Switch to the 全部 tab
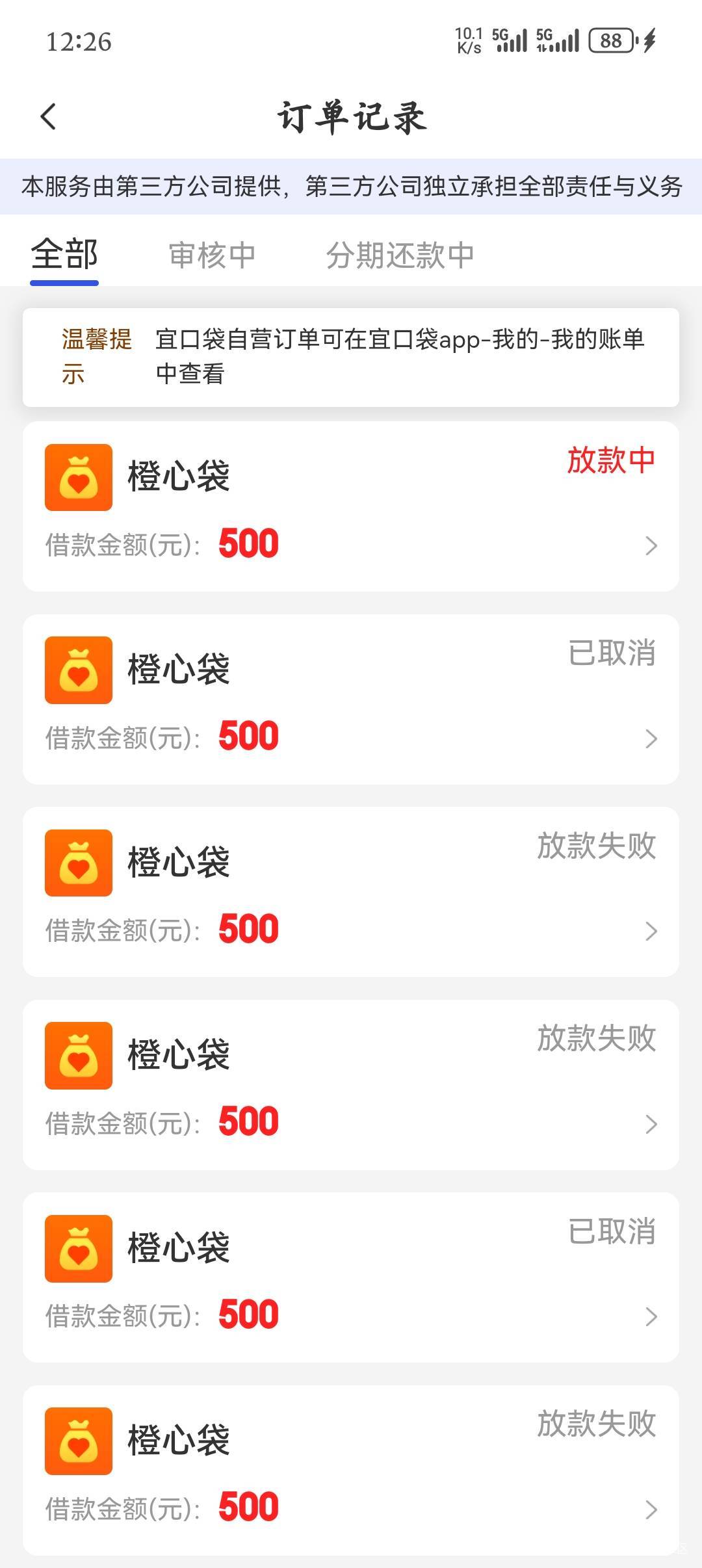Viewport: 702px width, 1568px height. tap(64, 254)
